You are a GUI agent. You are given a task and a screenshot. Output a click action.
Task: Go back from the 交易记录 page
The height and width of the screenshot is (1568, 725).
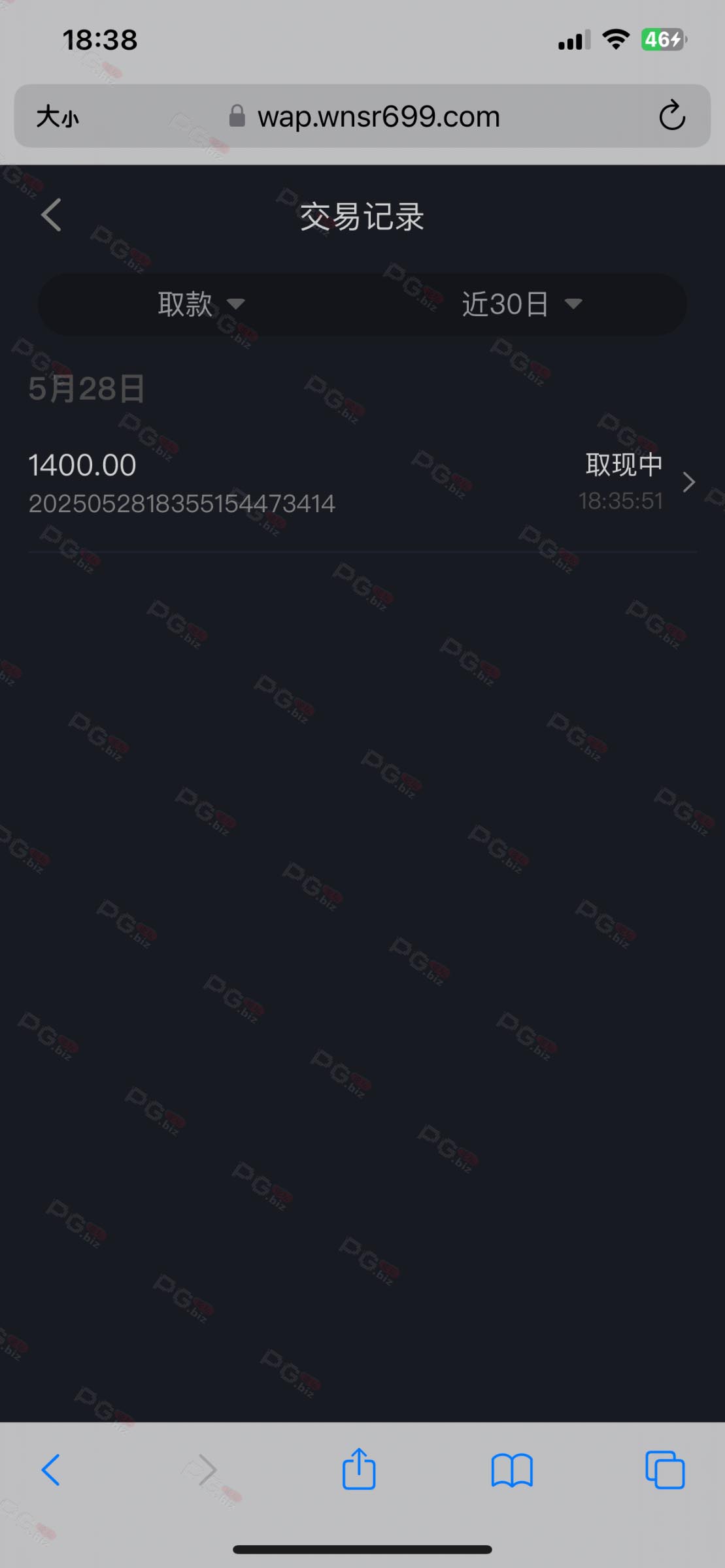click(51, 215)
